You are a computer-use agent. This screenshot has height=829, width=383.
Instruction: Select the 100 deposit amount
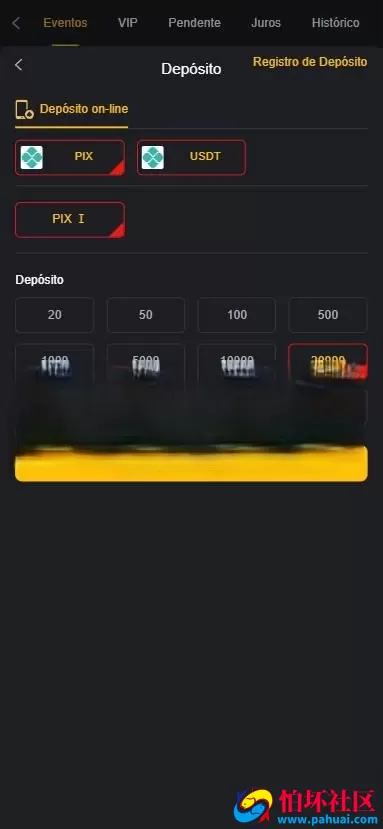pyautogui.click(x=236, y=315)
